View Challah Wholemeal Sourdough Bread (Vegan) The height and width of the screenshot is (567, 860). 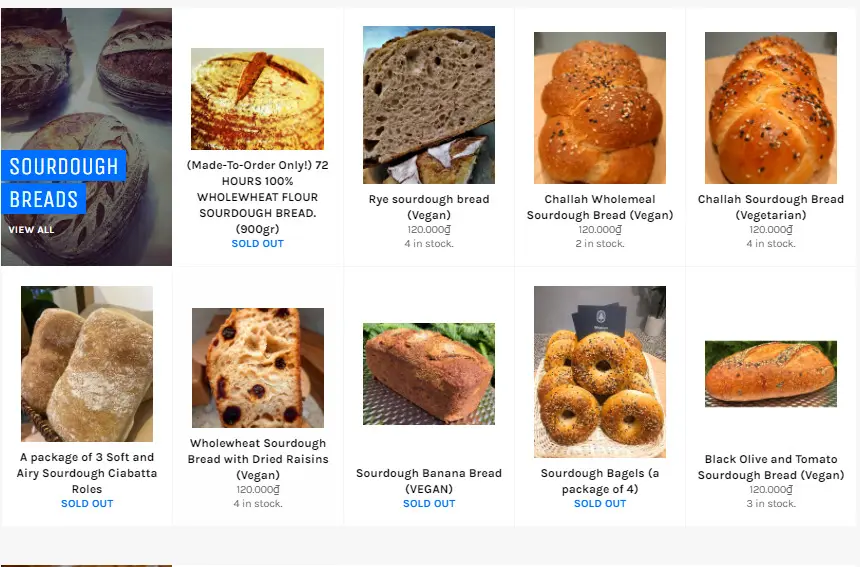coord(599,108)
